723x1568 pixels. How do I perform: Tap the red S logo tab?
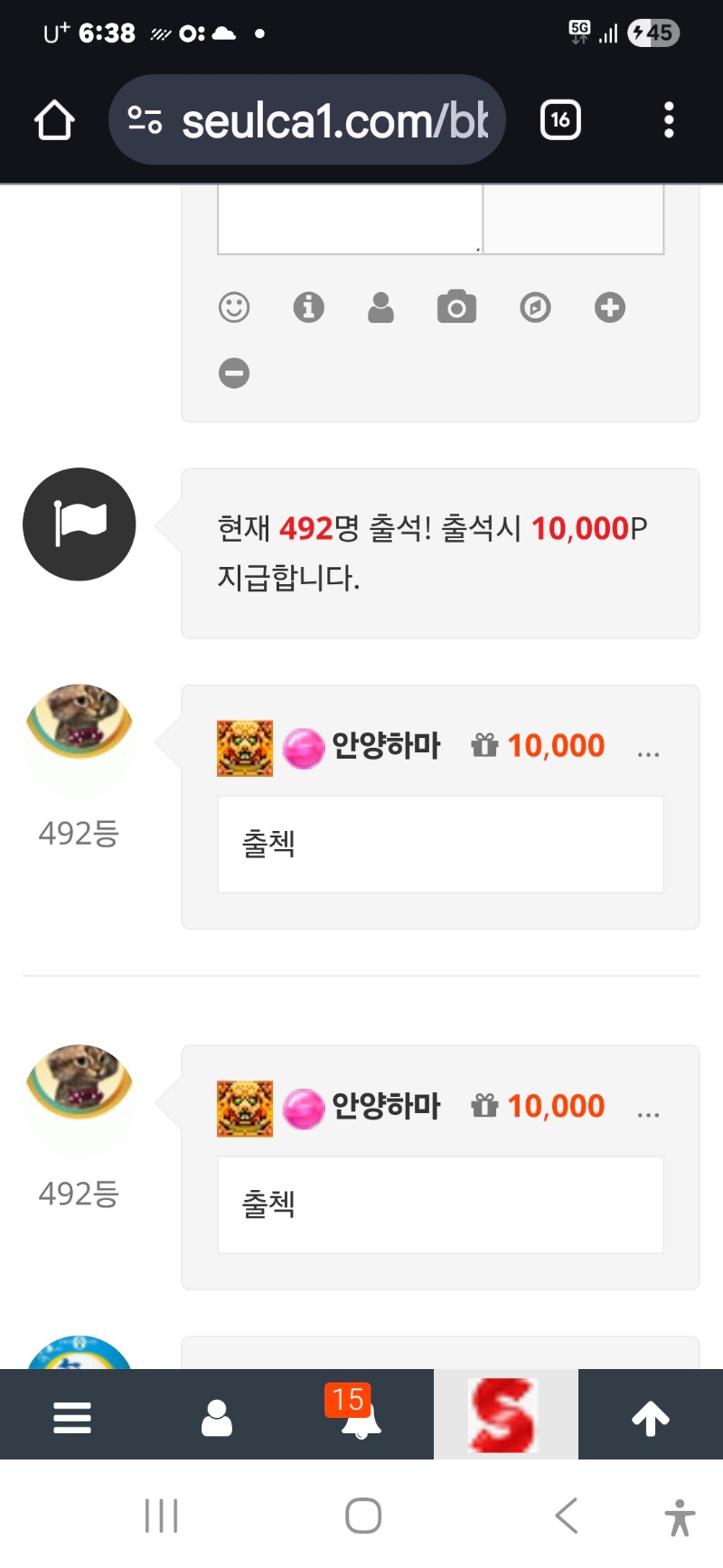point(504,1415)
